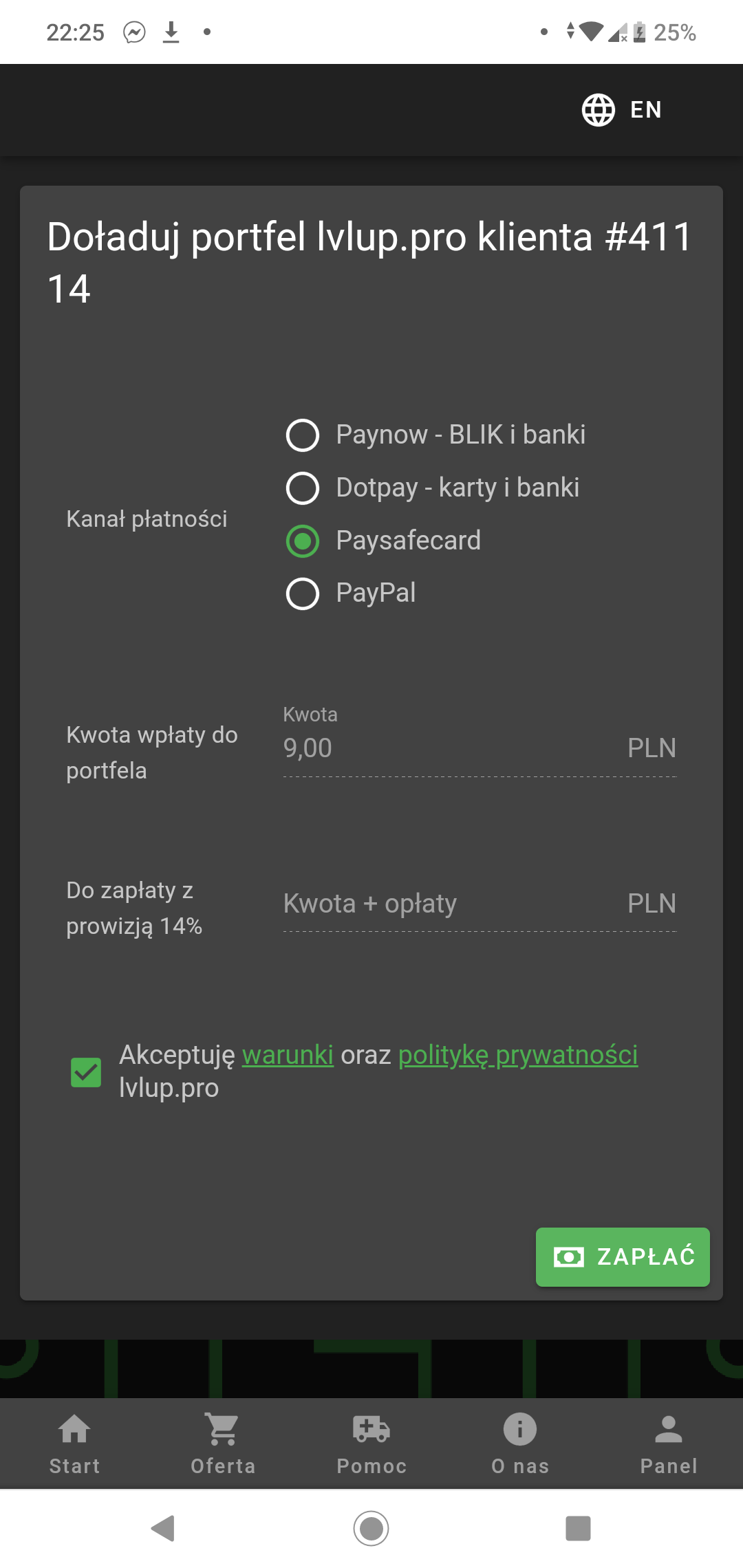Open the warunki link
This screenshot has width=743, height=1568.
288,1055
